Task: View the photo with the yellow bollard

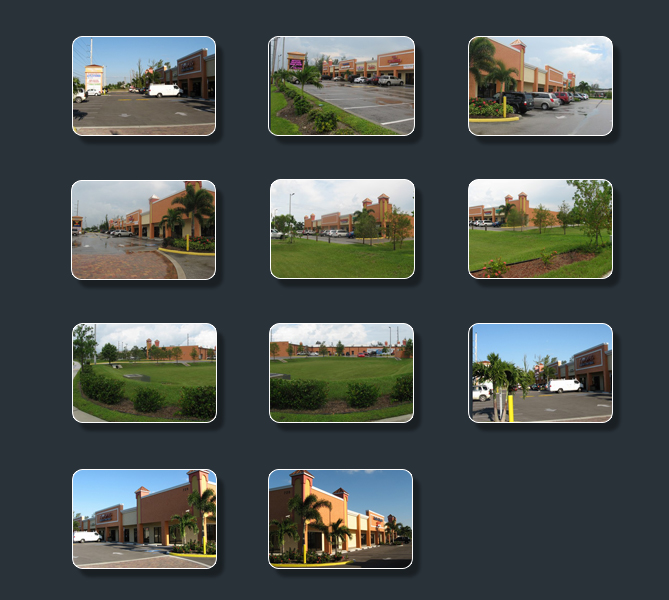Action: [540, 372]
